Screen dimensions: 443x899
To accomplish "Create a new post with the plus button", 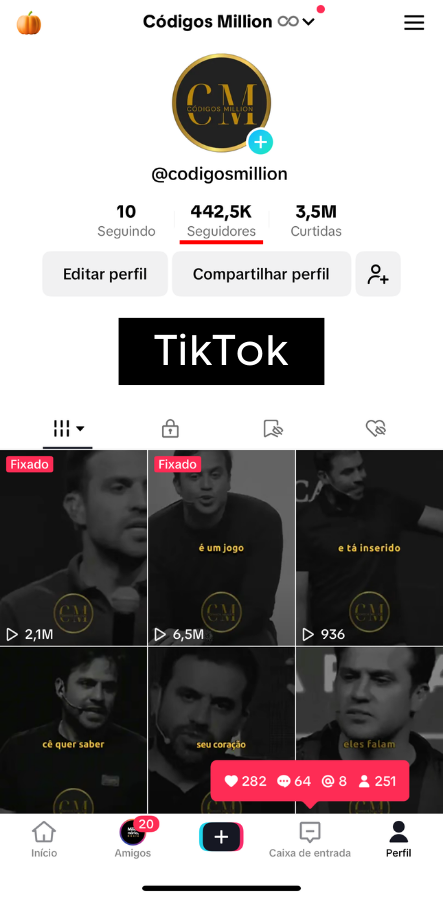I will (221, 837).
